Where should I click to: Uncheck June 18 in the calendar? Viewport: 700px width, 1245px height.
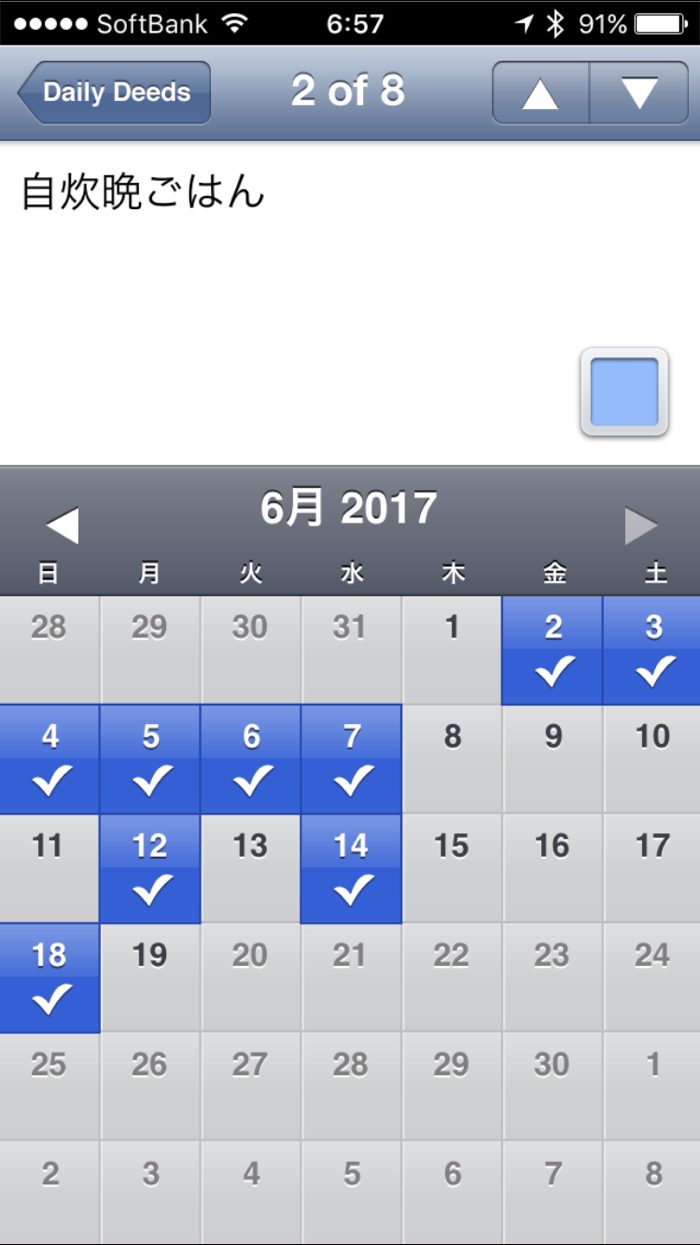click(50, 977)
